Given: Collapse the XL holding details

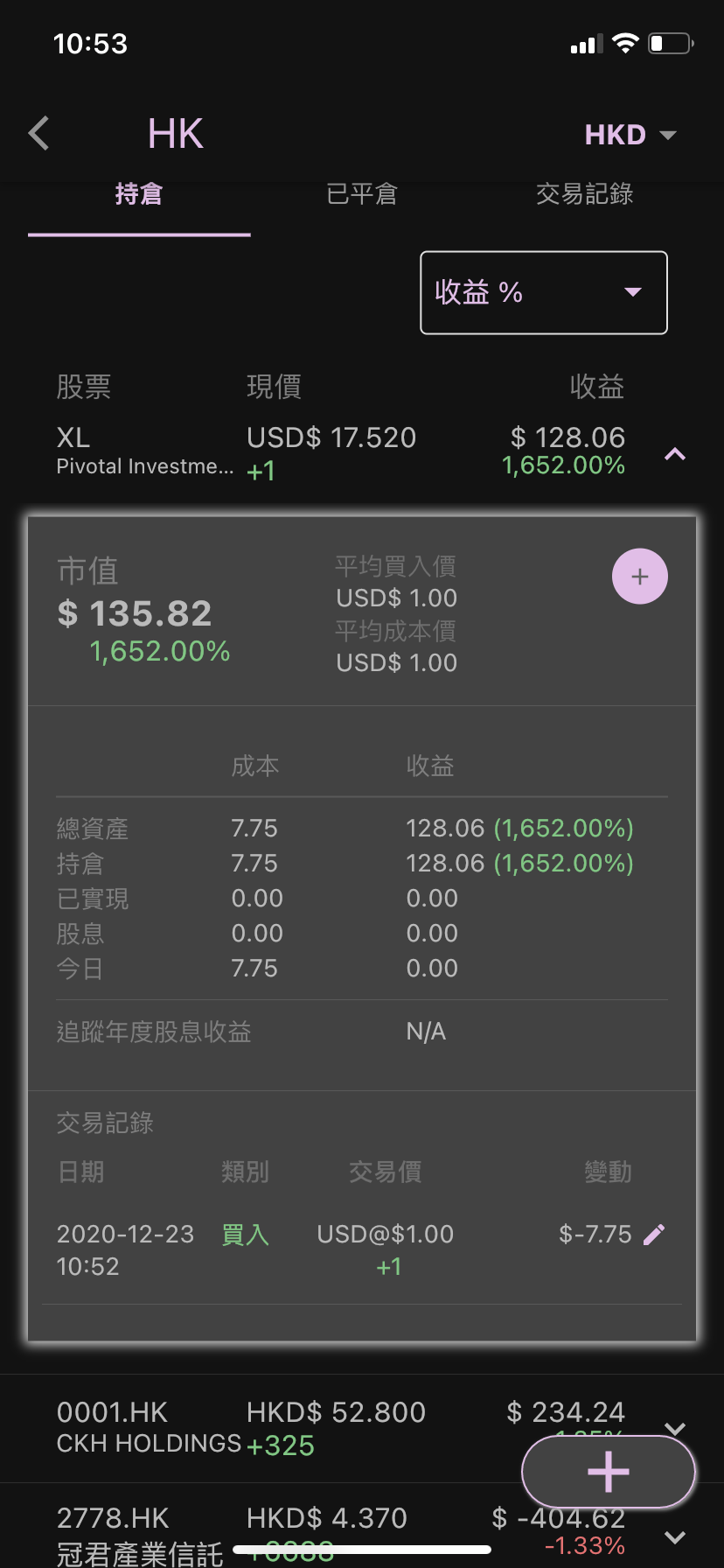Looking at the screenshot, I should [675, 453].
